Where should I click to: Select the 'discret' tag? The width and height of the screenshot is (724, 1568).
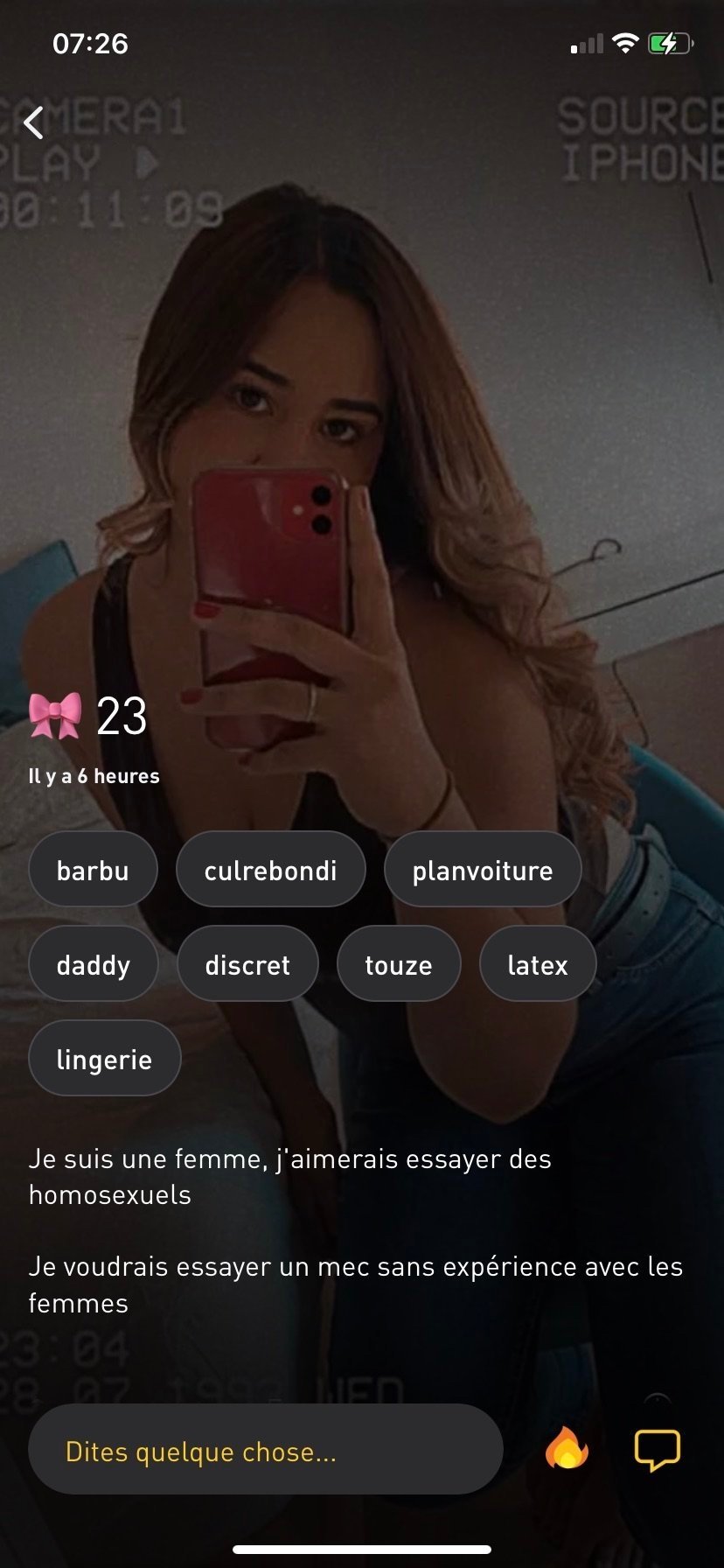coord(247,964)
